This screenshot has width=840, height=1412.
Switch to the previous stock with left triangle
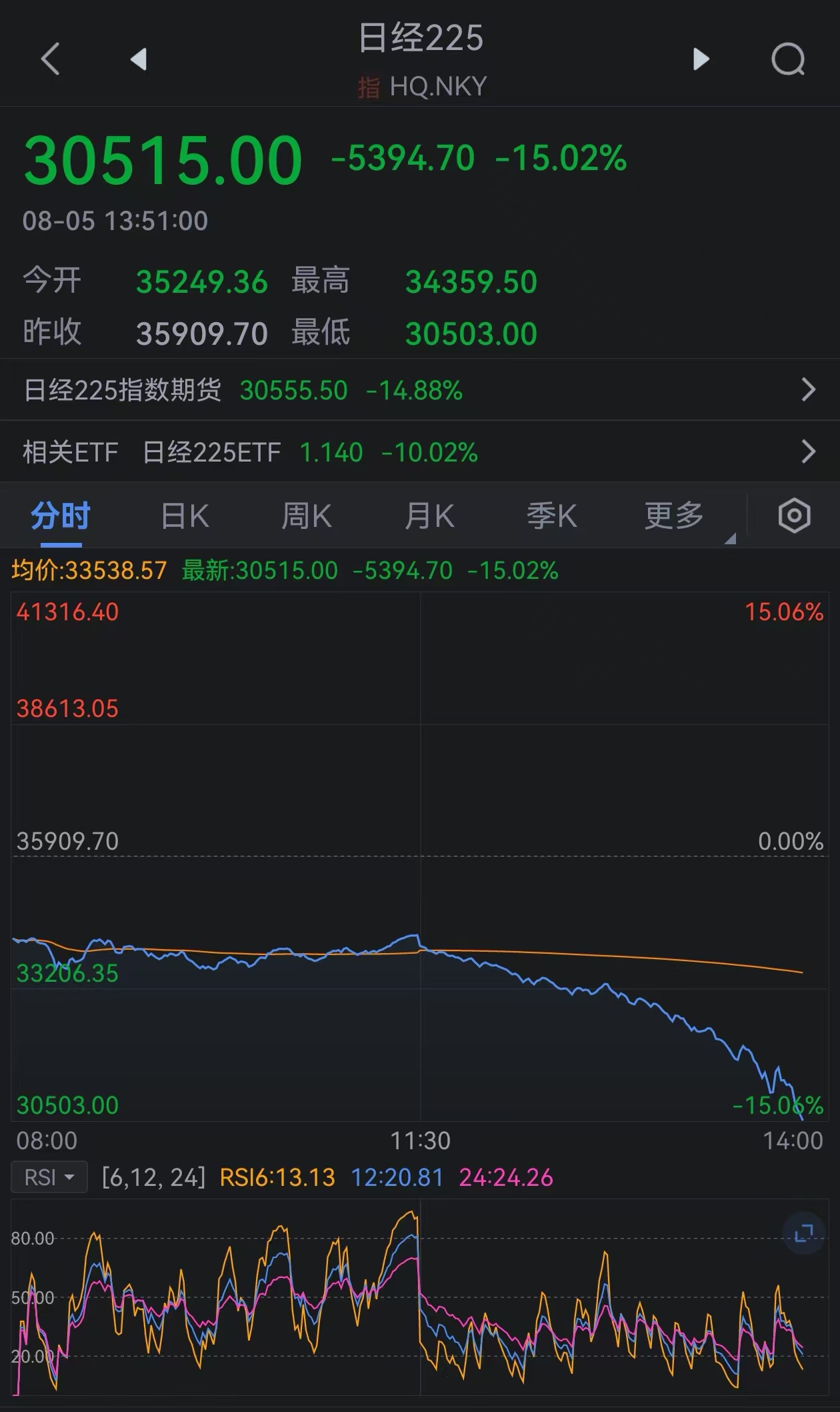point(139,59)
